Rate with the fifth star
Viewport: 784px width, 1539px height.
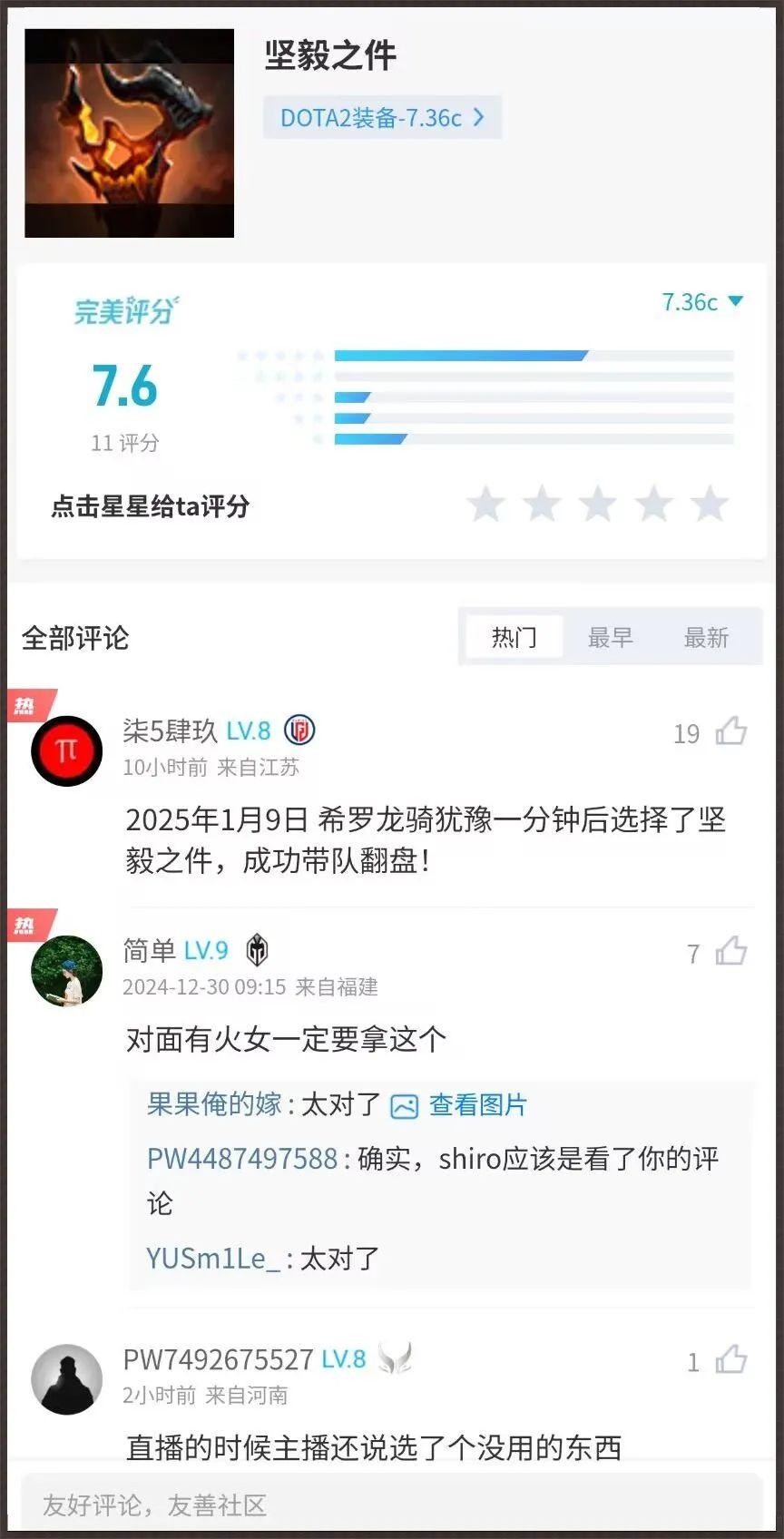tap(710, 505)
